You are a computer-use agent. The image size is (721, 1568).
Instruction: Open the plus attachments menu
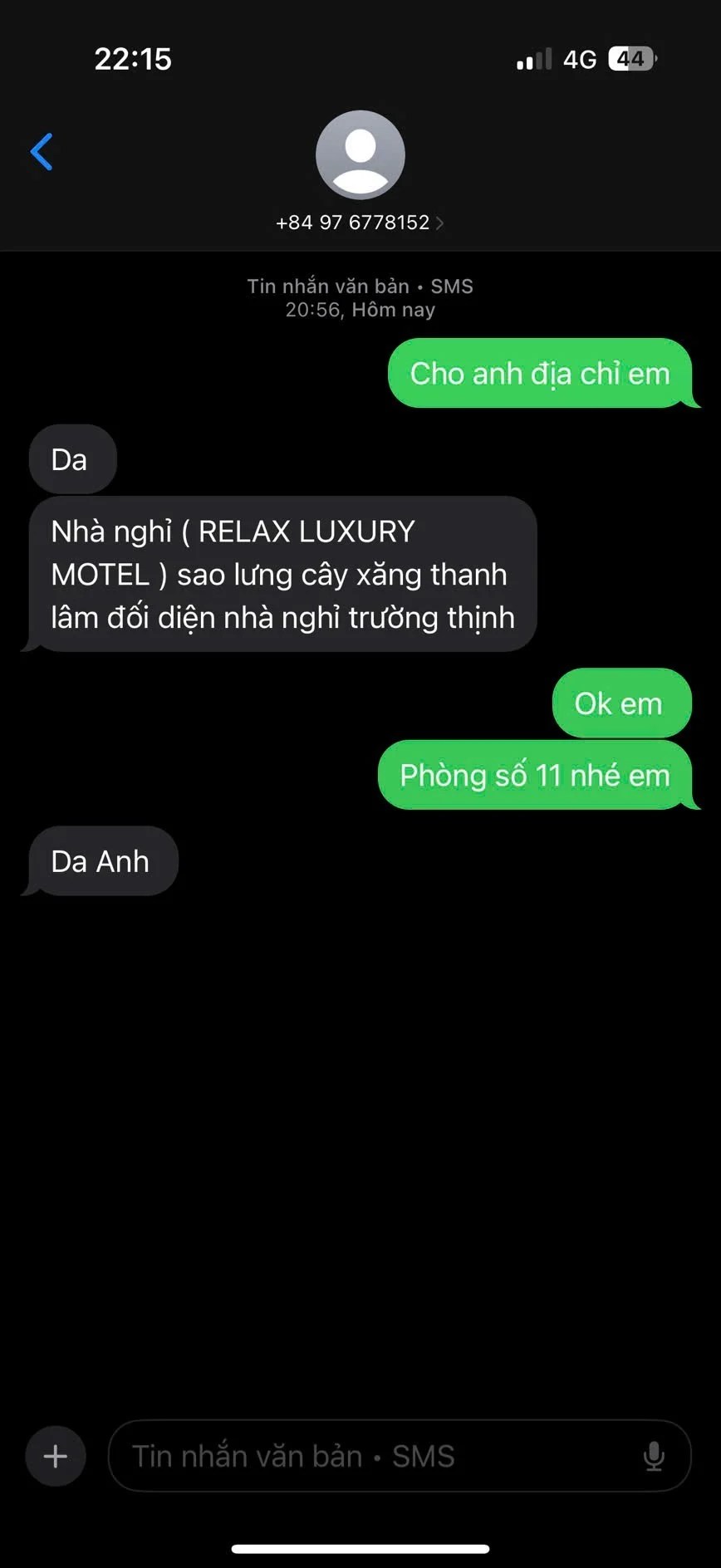coord(56,1456)
